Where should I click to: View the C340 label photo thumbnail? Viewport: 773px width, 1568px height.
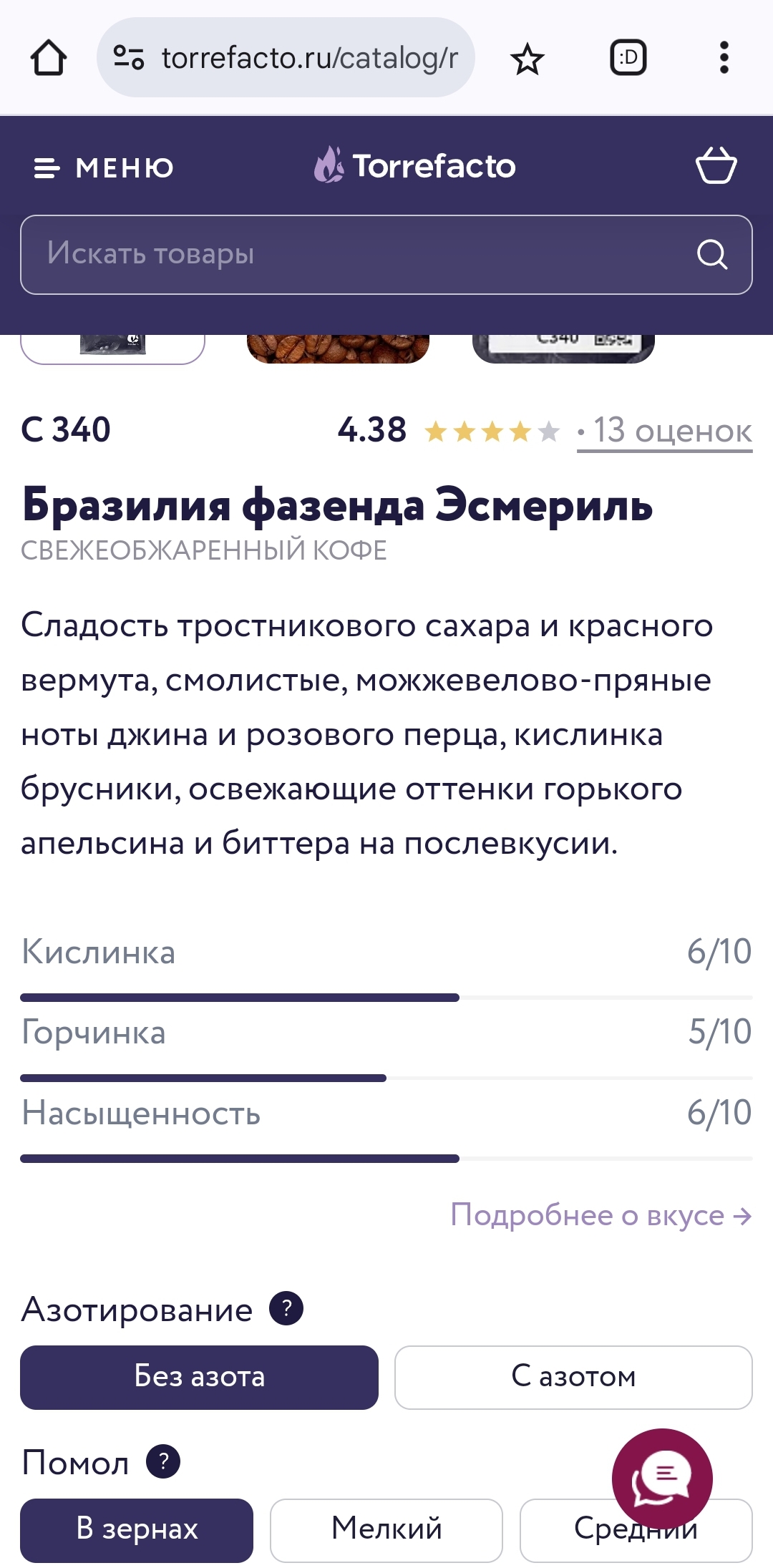[x=563, y=349]
